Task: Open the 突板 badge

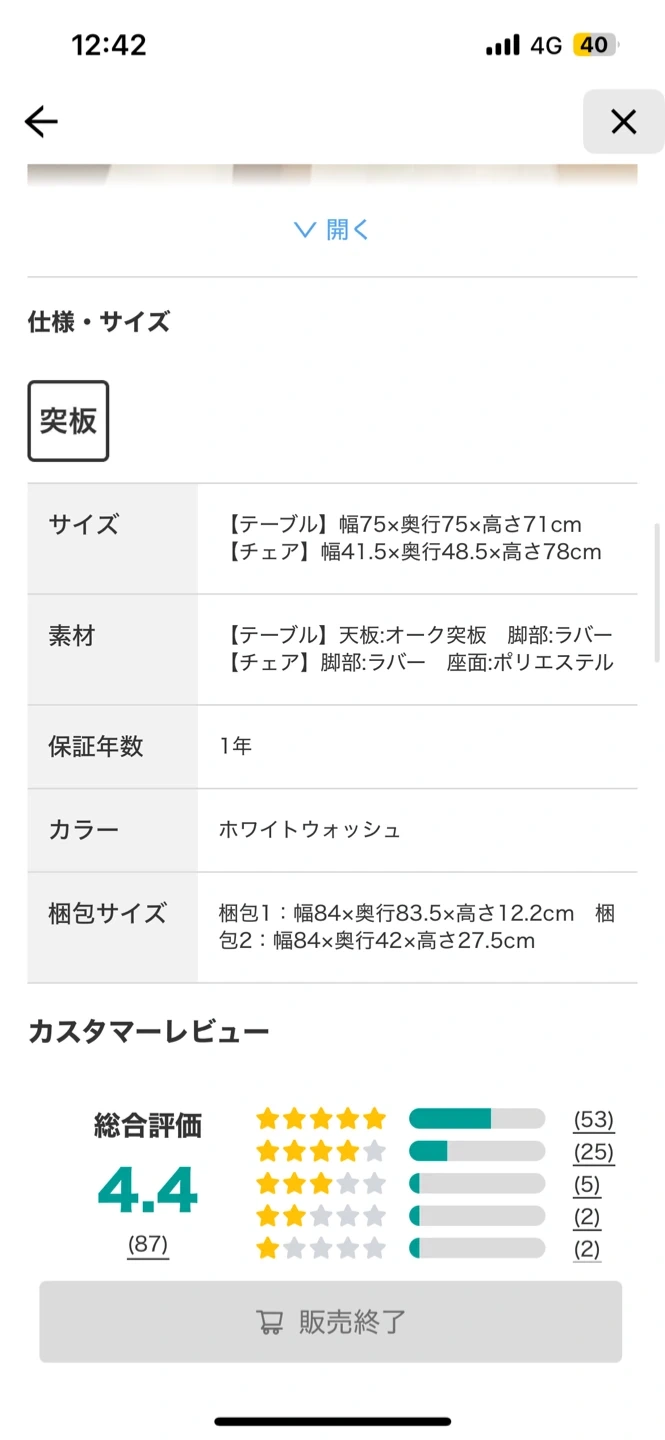Action: [68, 421]
